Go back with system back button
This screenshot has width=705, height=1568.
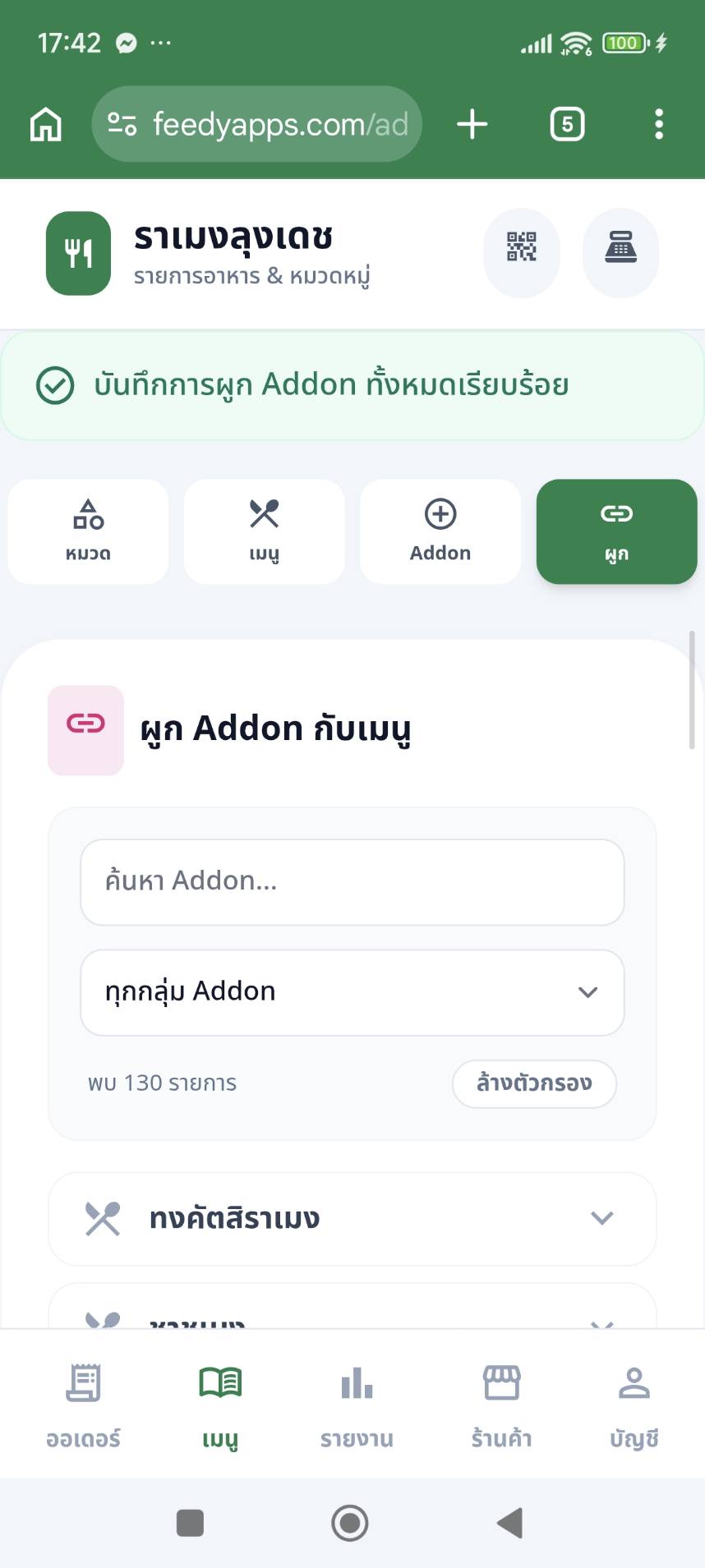click(510, 1522)
